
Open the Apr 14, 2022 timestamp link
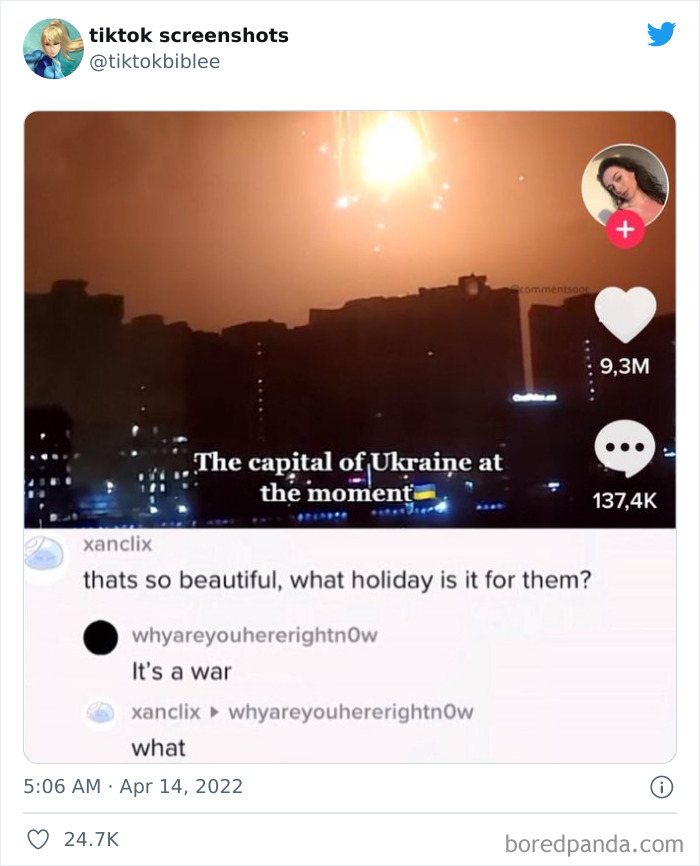tap(132, 786)
